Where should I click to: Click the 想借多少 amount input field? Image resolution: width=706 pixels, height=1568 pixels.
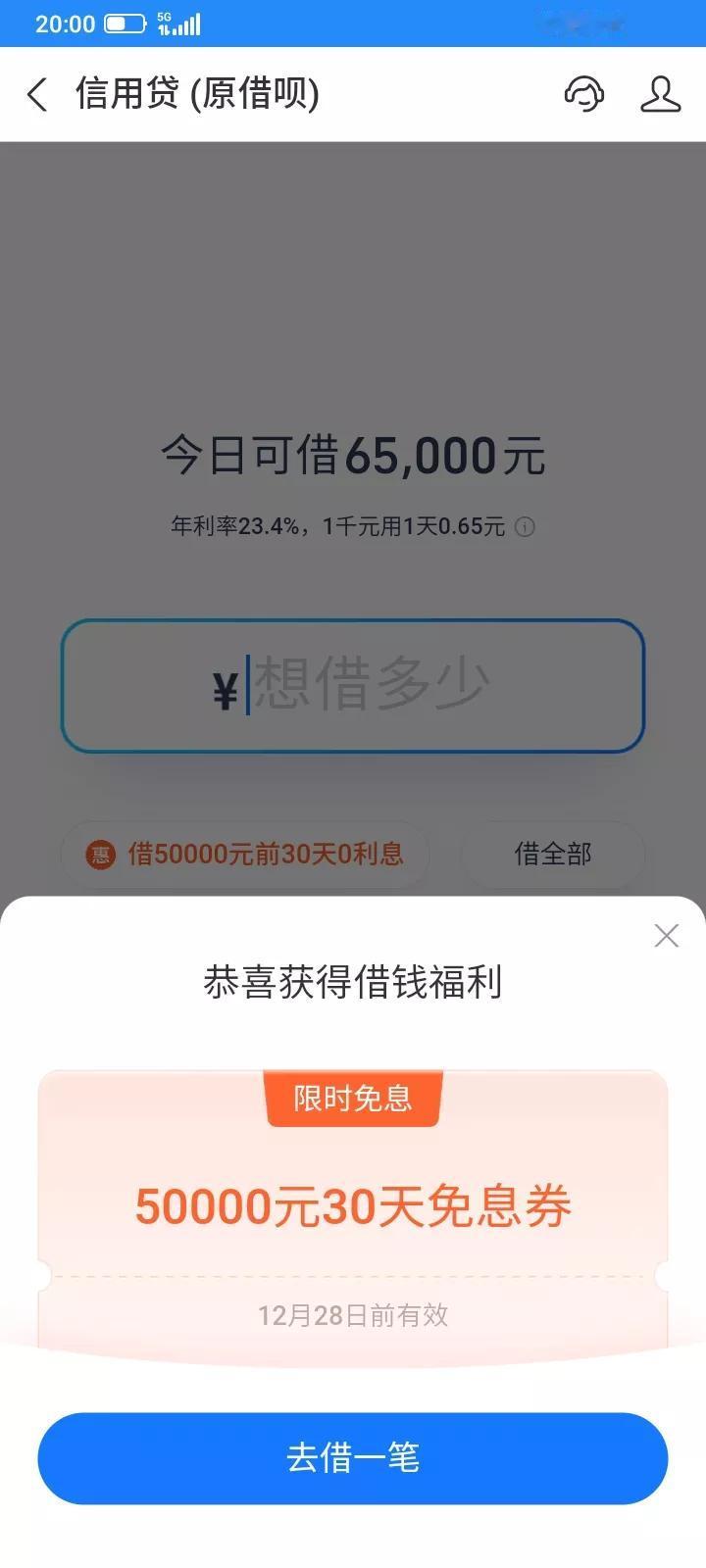point(373,686)
